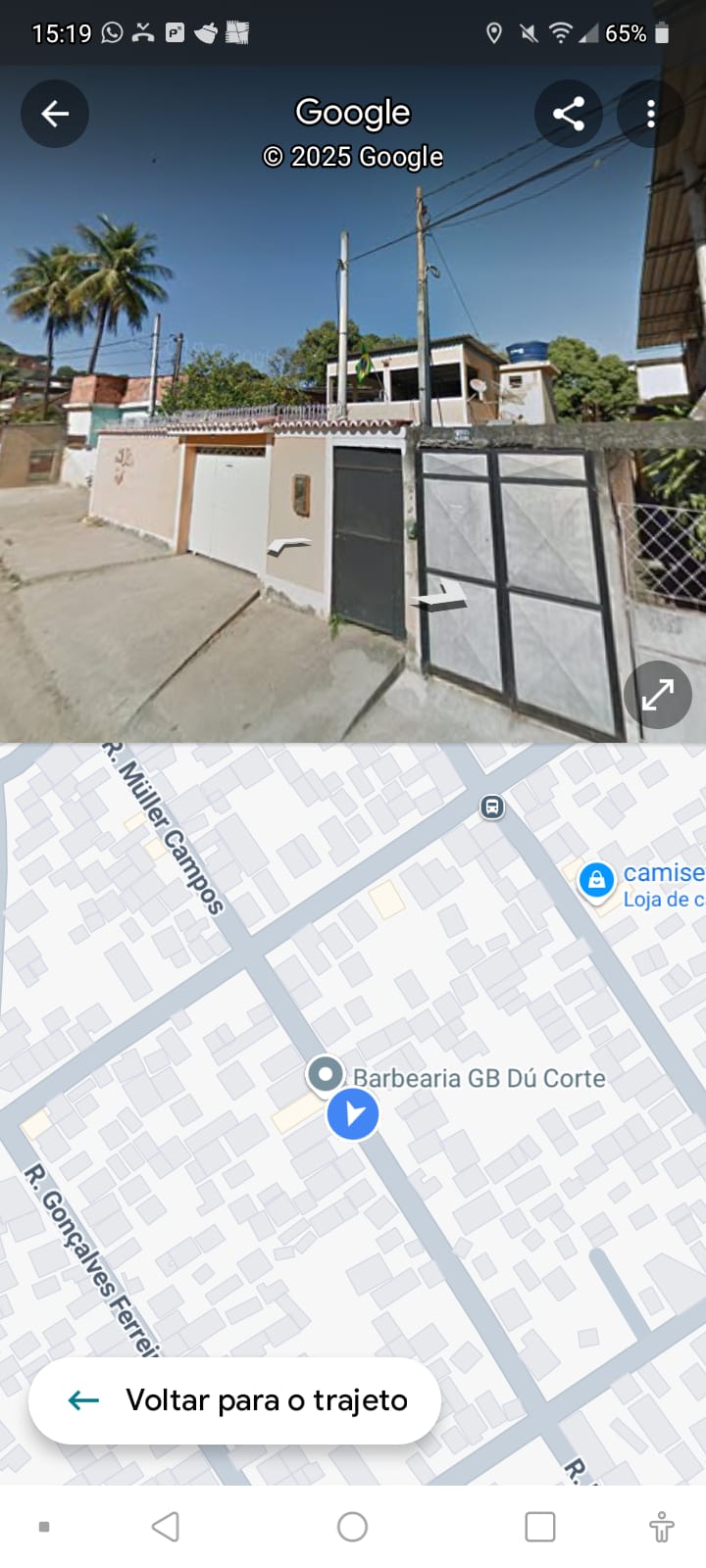Move forward along the left street arrow
Viewport: 706px width, 1568px height.
(x=289, y=546)
